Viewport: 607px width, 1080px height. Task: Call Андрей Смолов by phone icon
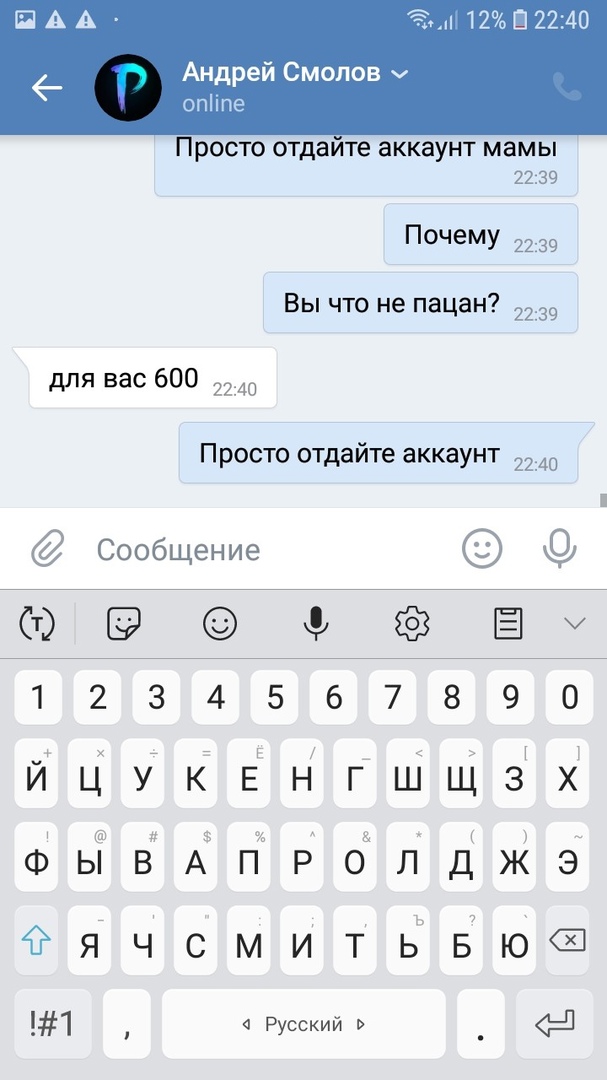click(567, 87)
